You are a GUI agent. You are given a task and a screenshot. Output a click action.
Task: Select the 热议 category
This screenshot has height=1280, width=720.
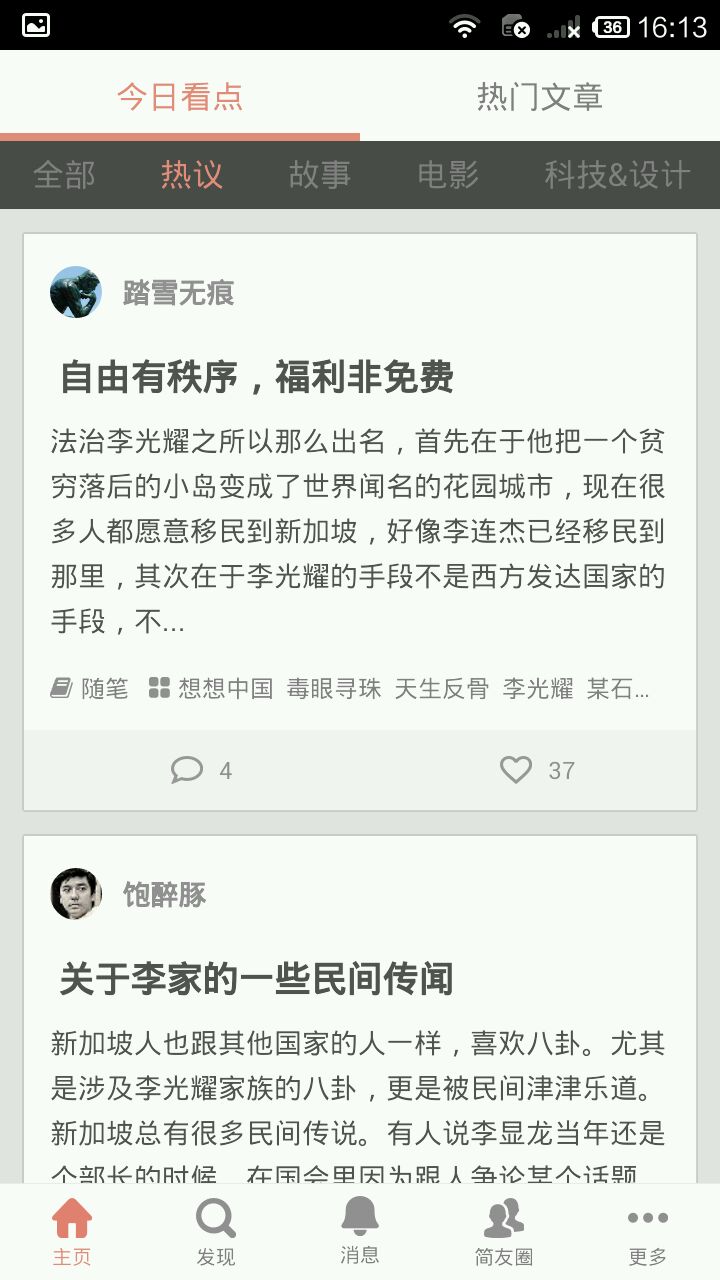191,175
